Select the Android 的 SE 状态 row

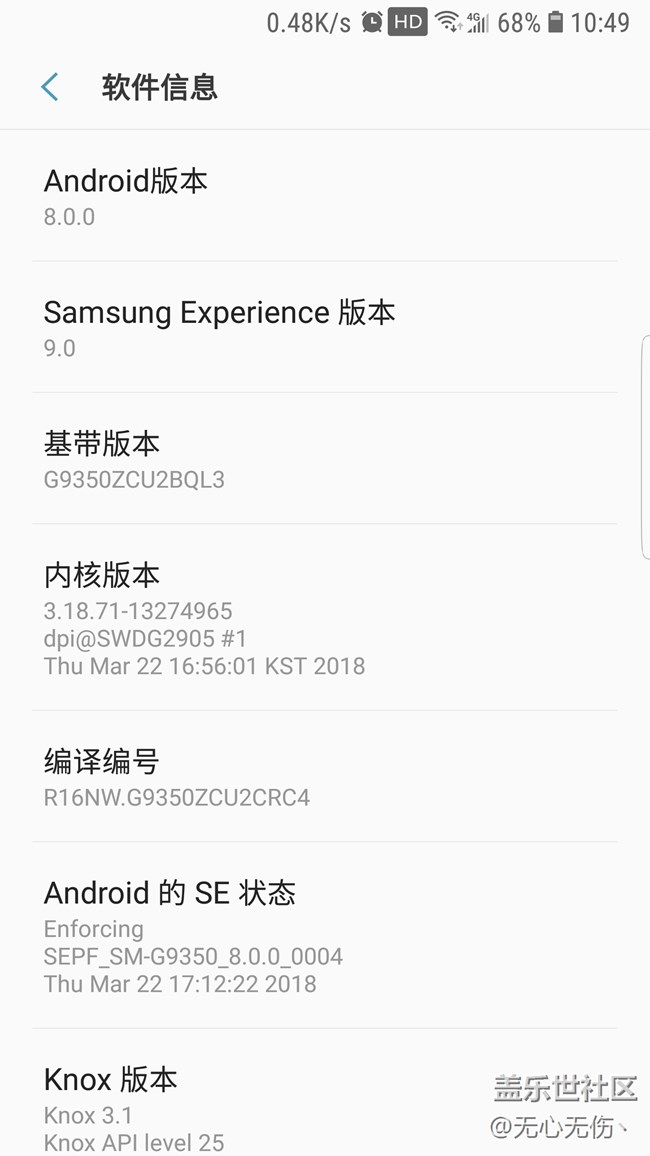coord(325,936)
